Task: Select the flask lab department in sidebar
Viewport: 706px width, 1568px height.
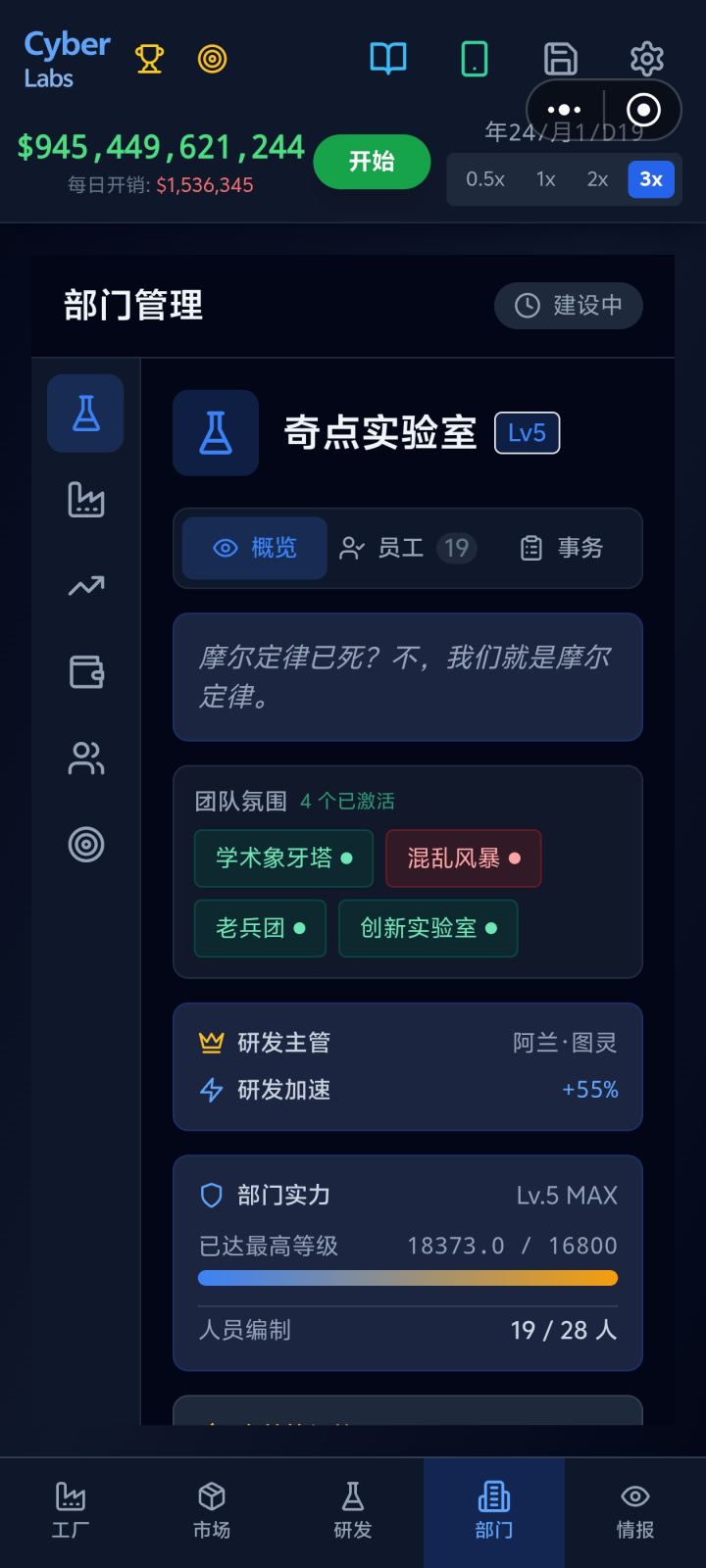Action: 85,413
